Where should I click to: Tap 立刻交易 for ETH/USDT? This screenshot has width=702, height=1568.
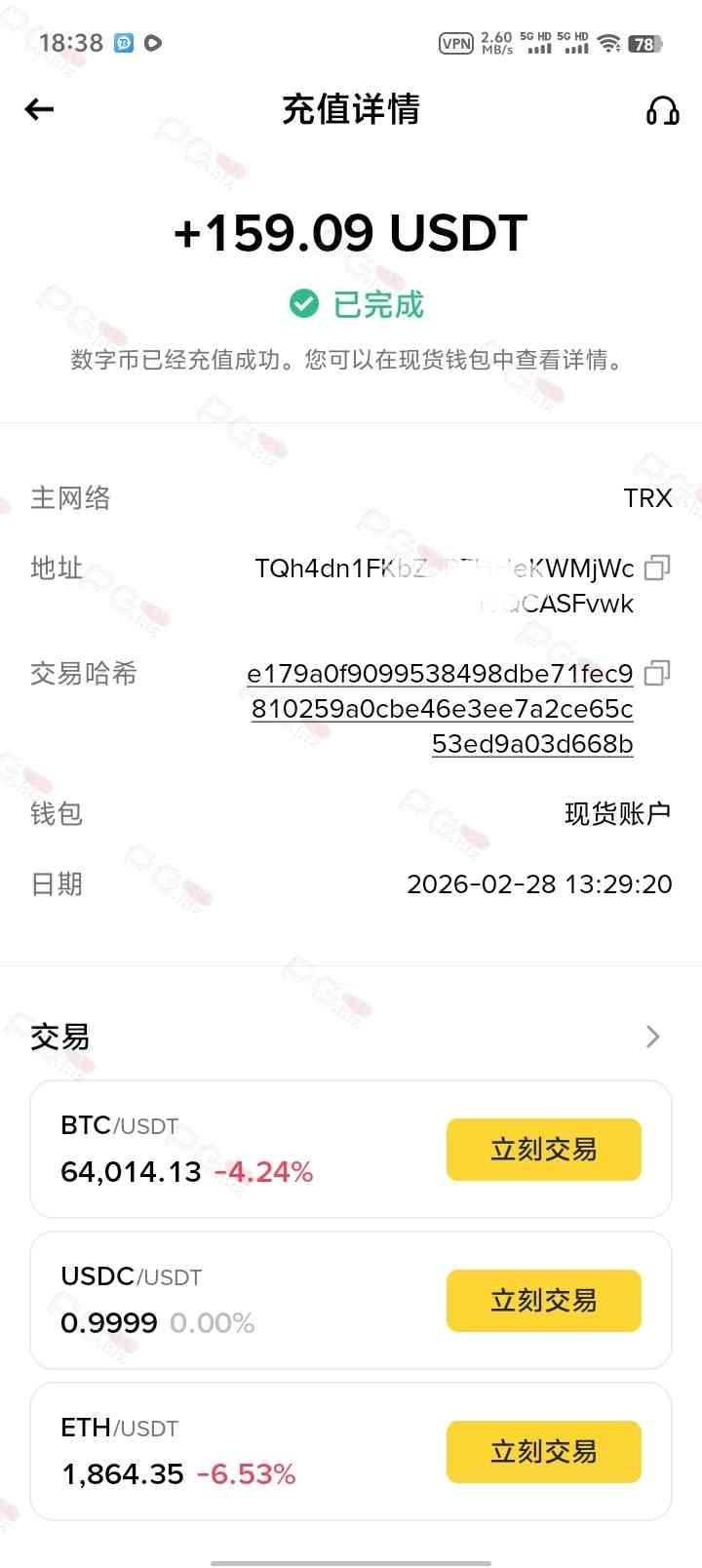[543, 1452]
